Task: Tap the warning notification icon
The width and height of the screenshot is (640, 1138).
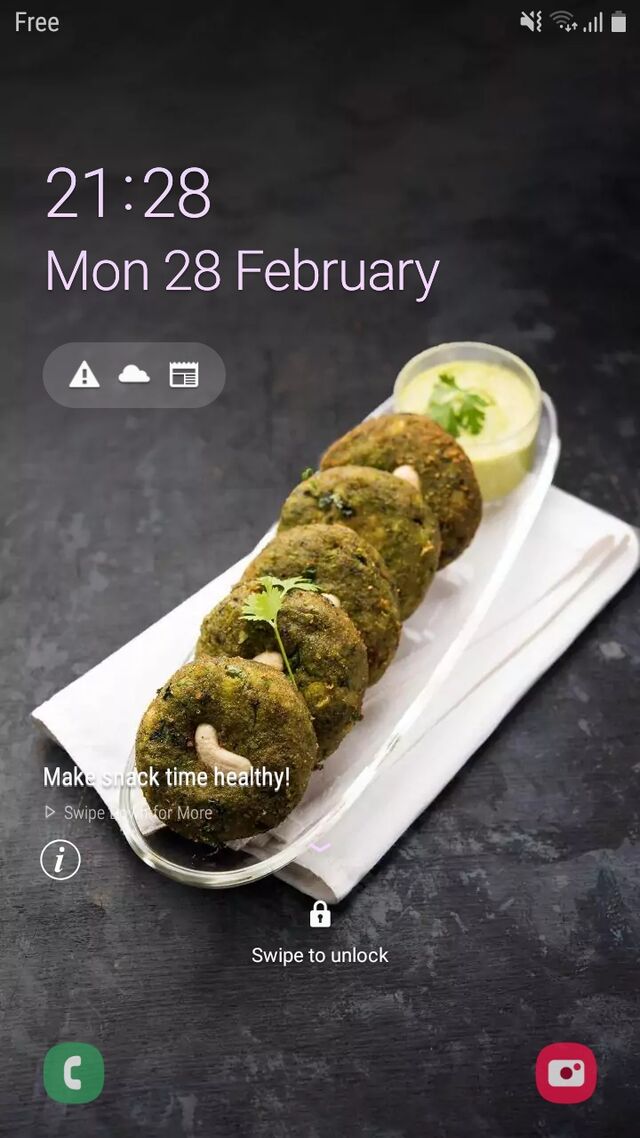Action: [84, 375]
